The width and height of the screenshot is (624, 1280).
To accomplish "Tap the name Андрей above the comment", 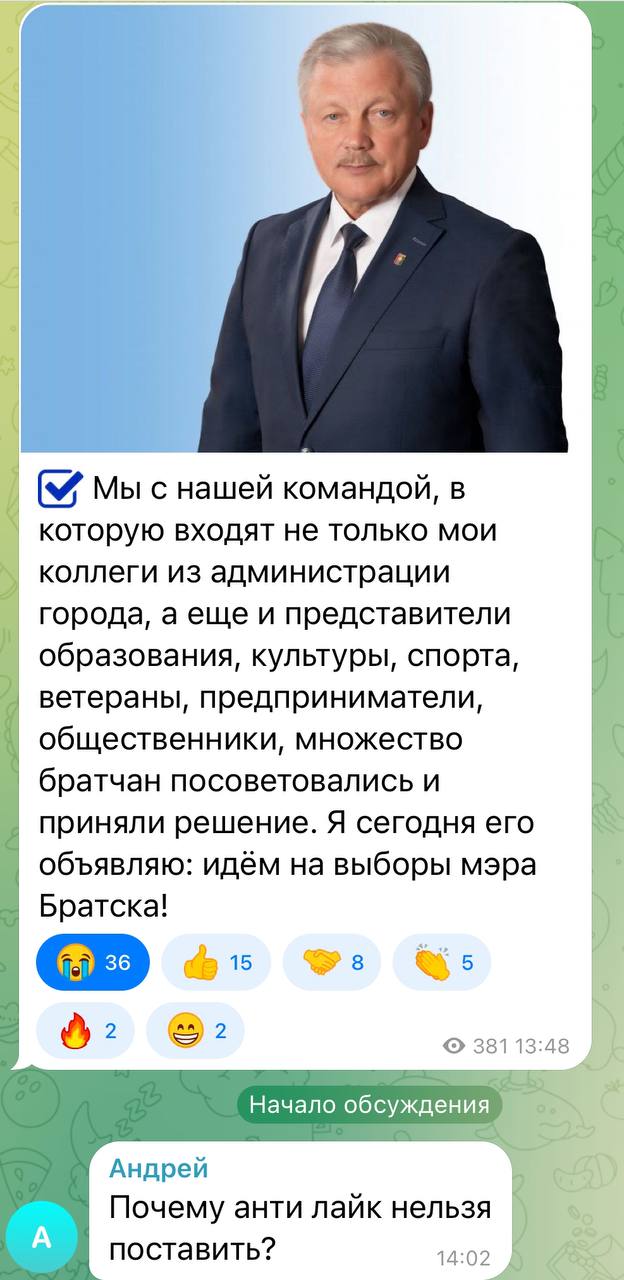I will (158, 1167).
